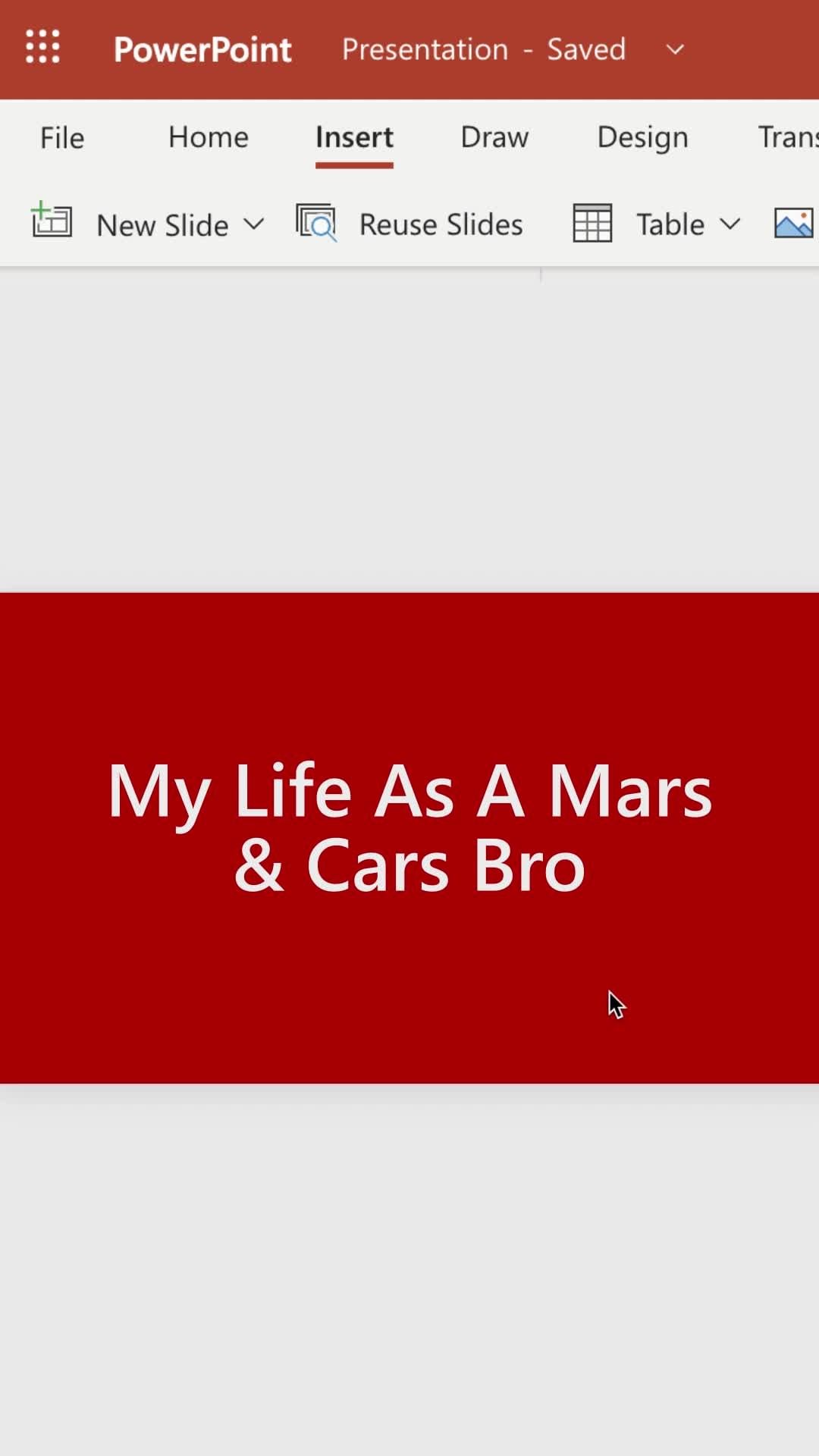The height and width of the screenshot is (1456, 819).
Task: Expand the presentation name dropdown
Action: tap(674, 50)
